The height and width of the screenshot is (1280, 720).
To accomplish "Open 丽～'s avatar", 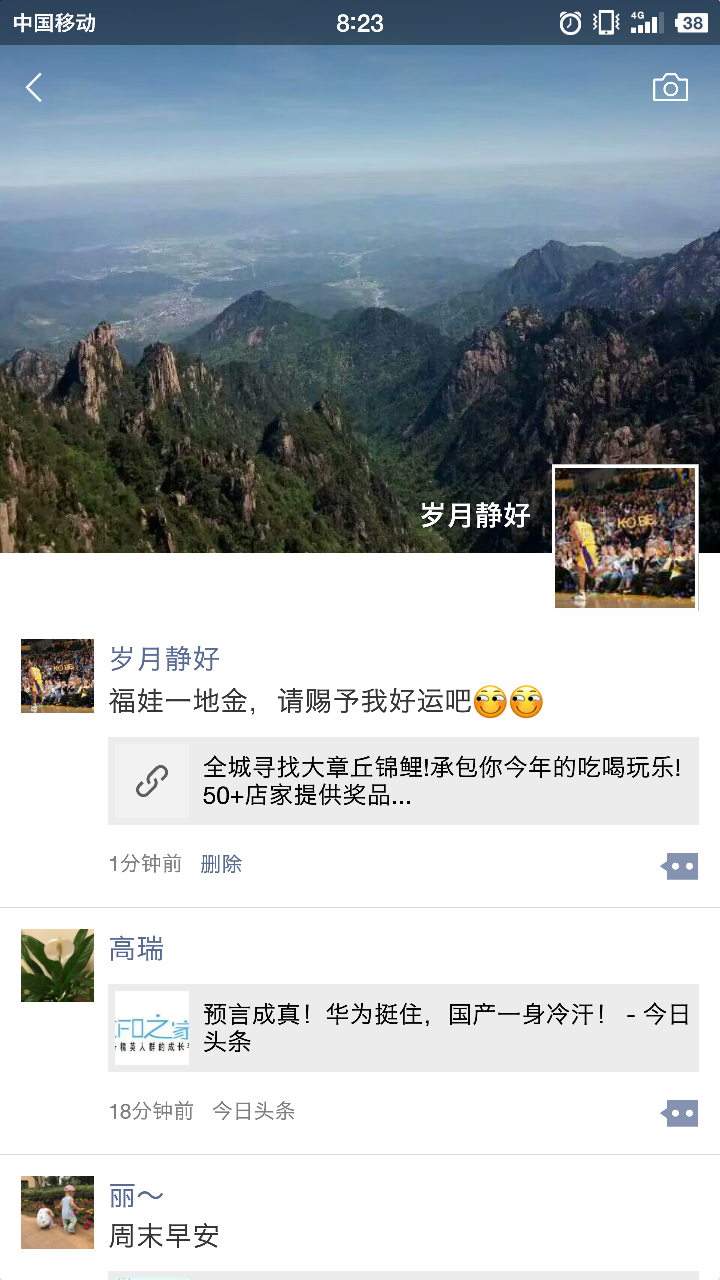I will [57, 1212].
